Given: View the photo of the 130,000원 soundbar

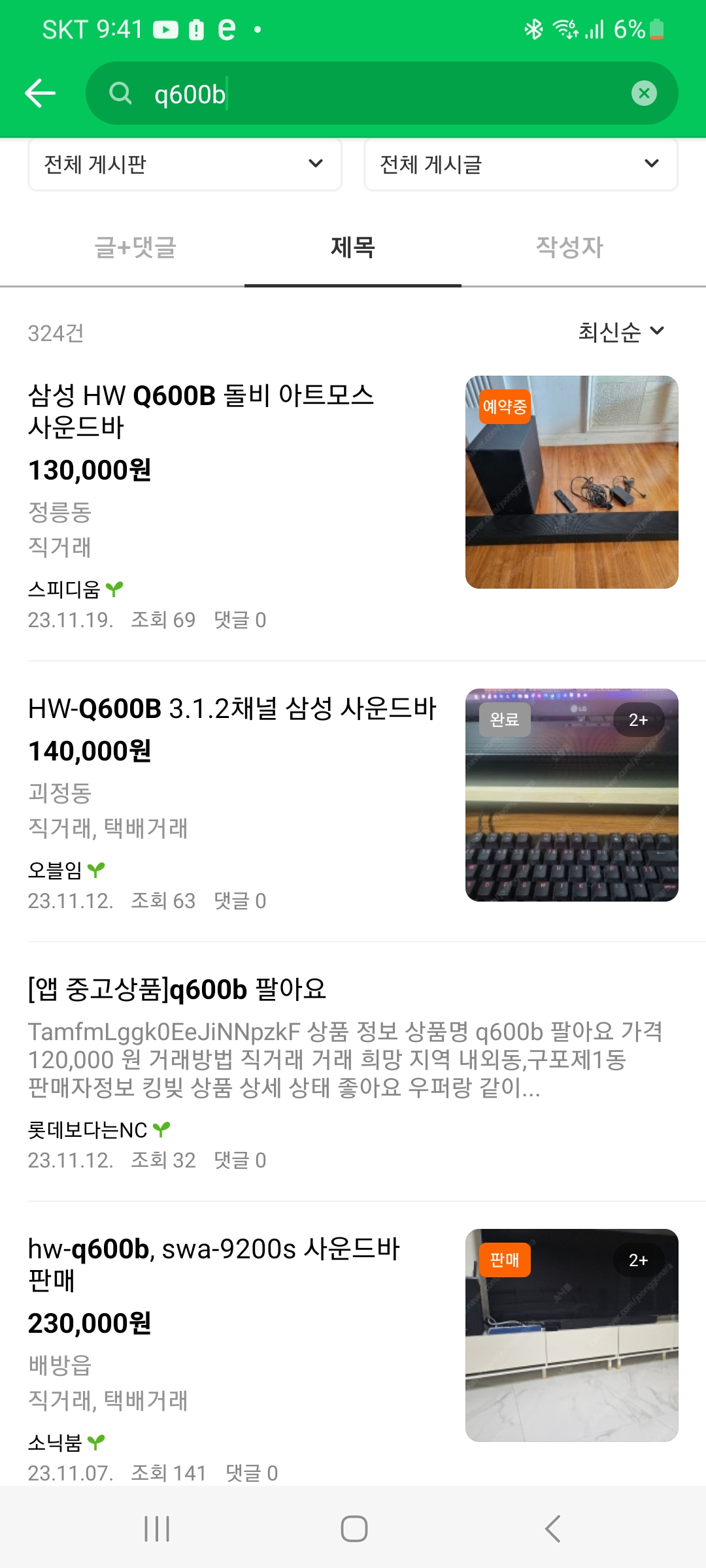Looking at the screenshot, I should tap(571, 482).
